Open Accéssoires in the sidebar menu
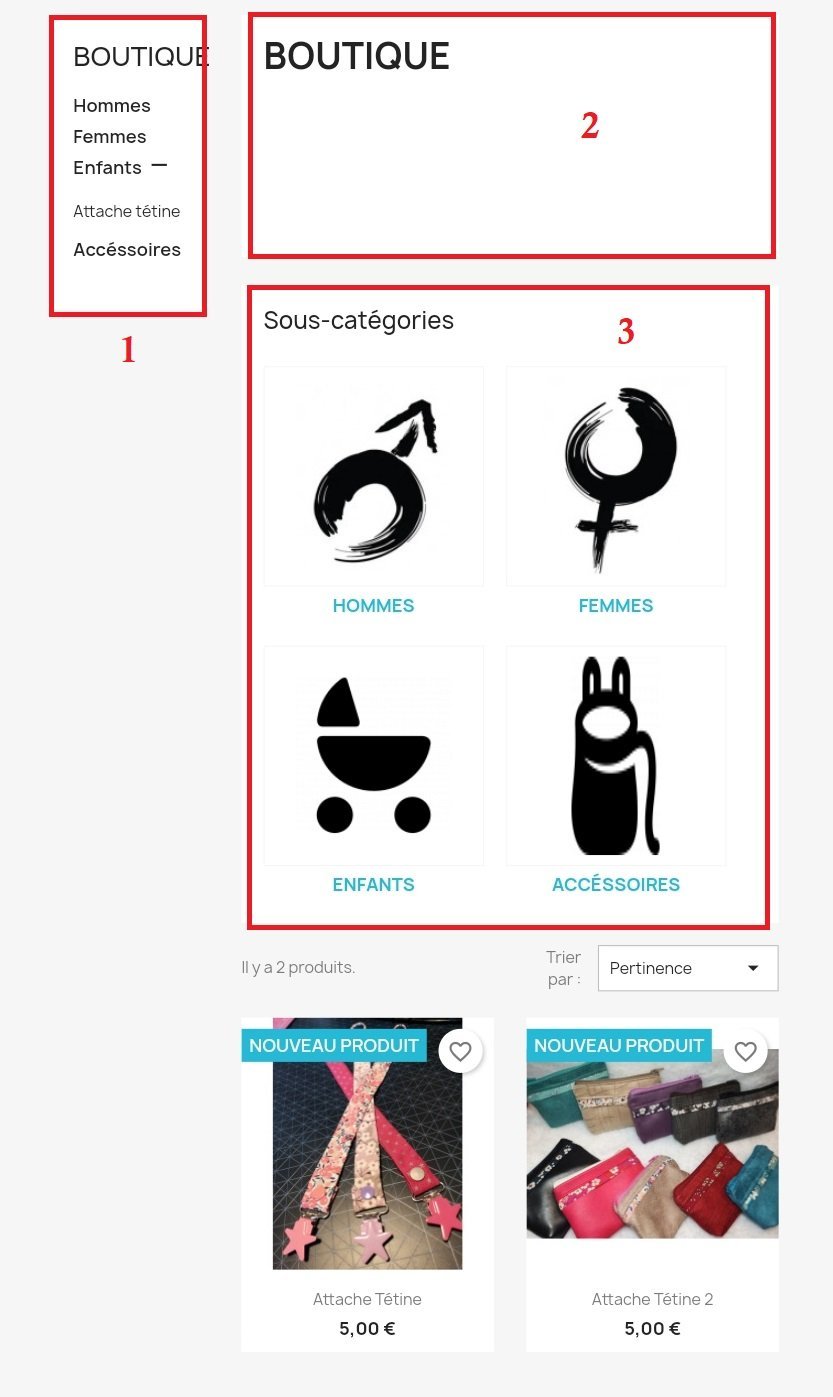Viewport: 833px width, 1397px height. tap(127, 250)
